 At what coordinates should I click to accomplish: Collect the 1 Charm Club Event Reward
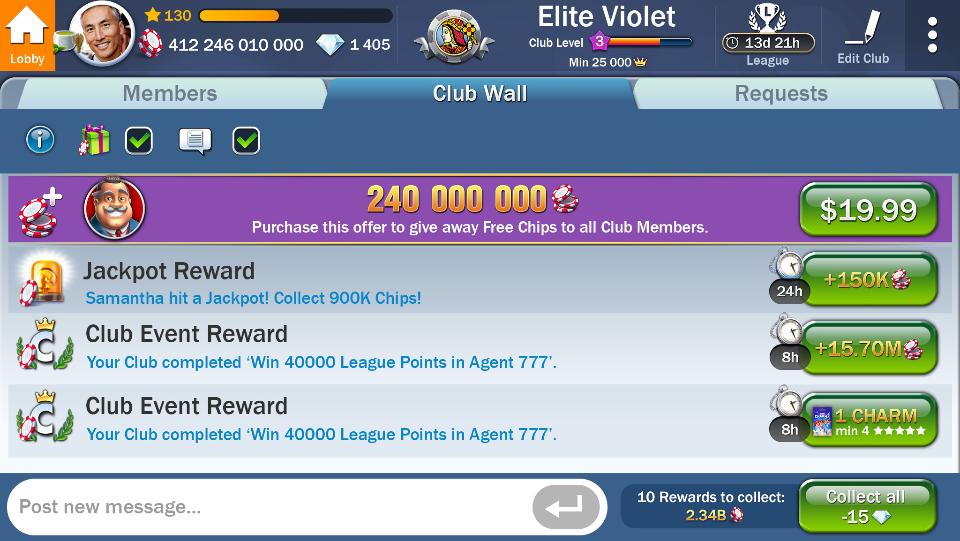(868, 420)
